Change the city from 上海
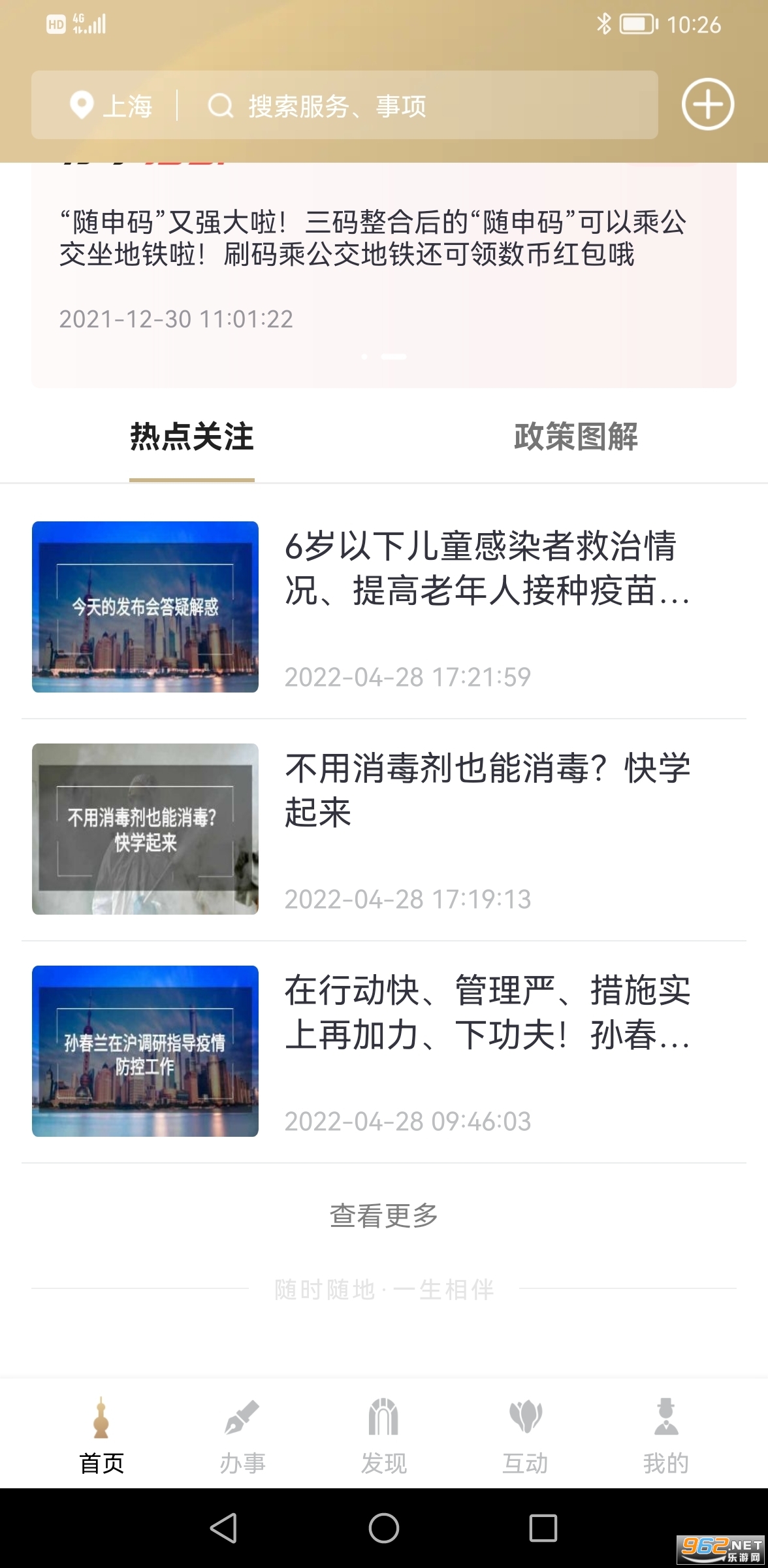The height and width of the screenshot is (1568, 768). (112, 105)
